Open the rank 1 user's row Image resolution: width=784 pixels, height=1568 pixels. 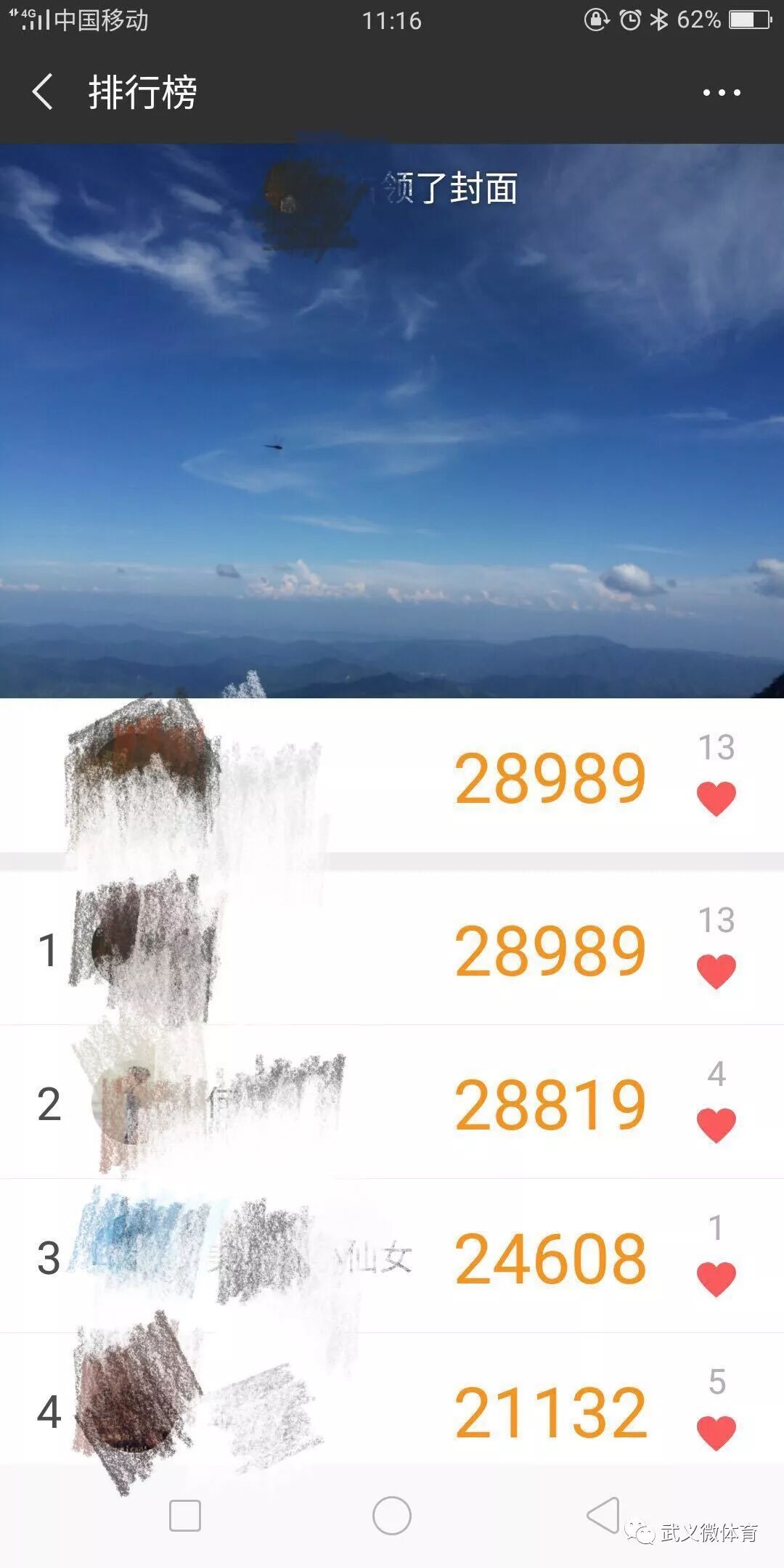pos(327,950)
